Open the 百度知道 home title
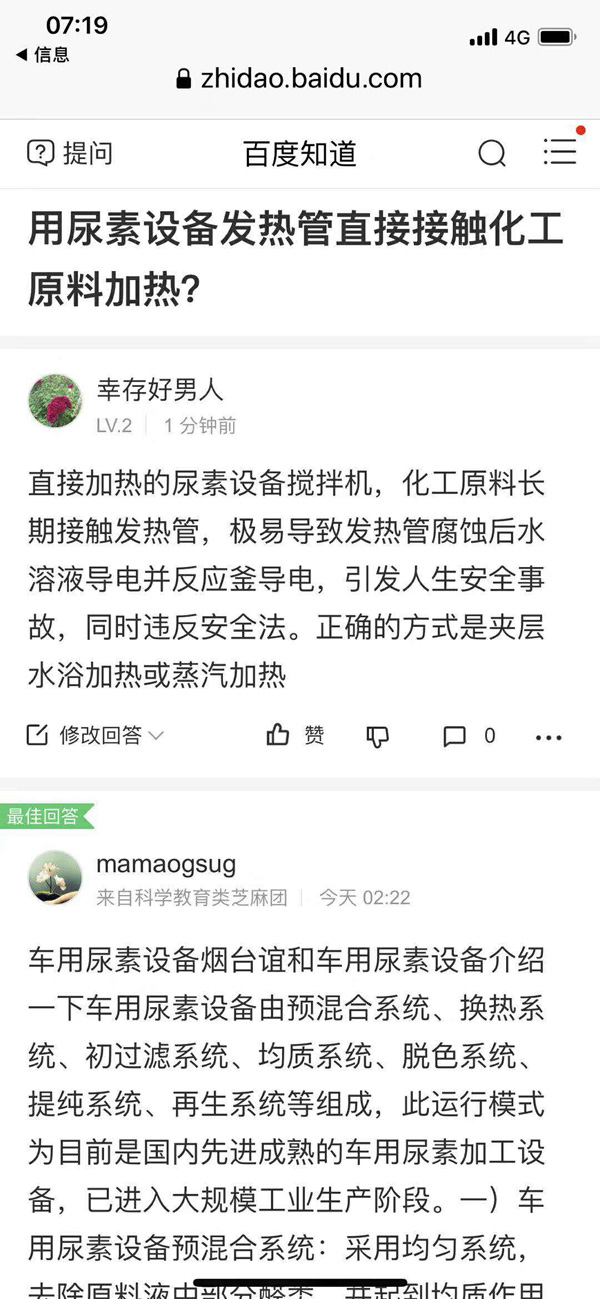The height and width of the screenshot is (1299, 600). click(x=300, y=153)
